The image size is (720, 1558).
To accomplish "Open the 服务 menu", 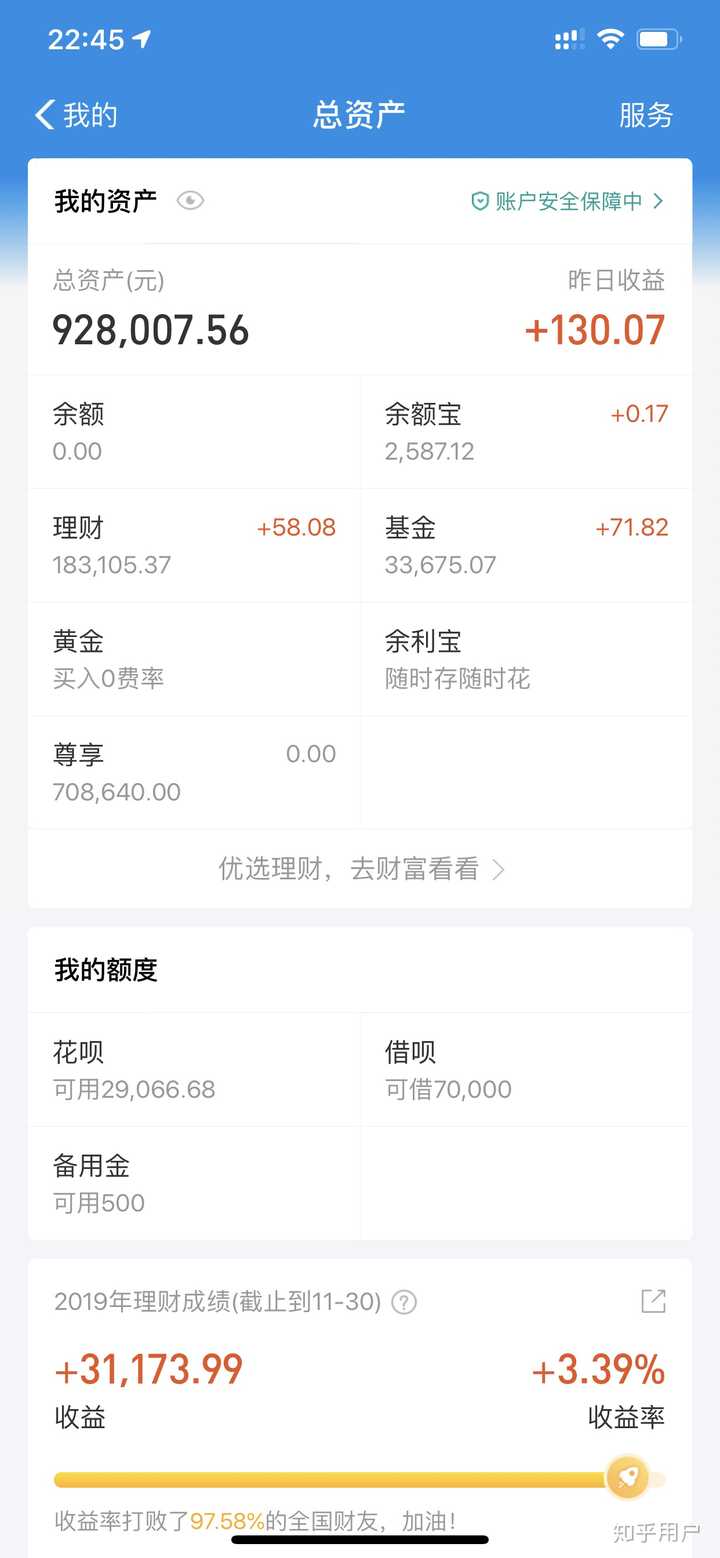I will (645, 115).
